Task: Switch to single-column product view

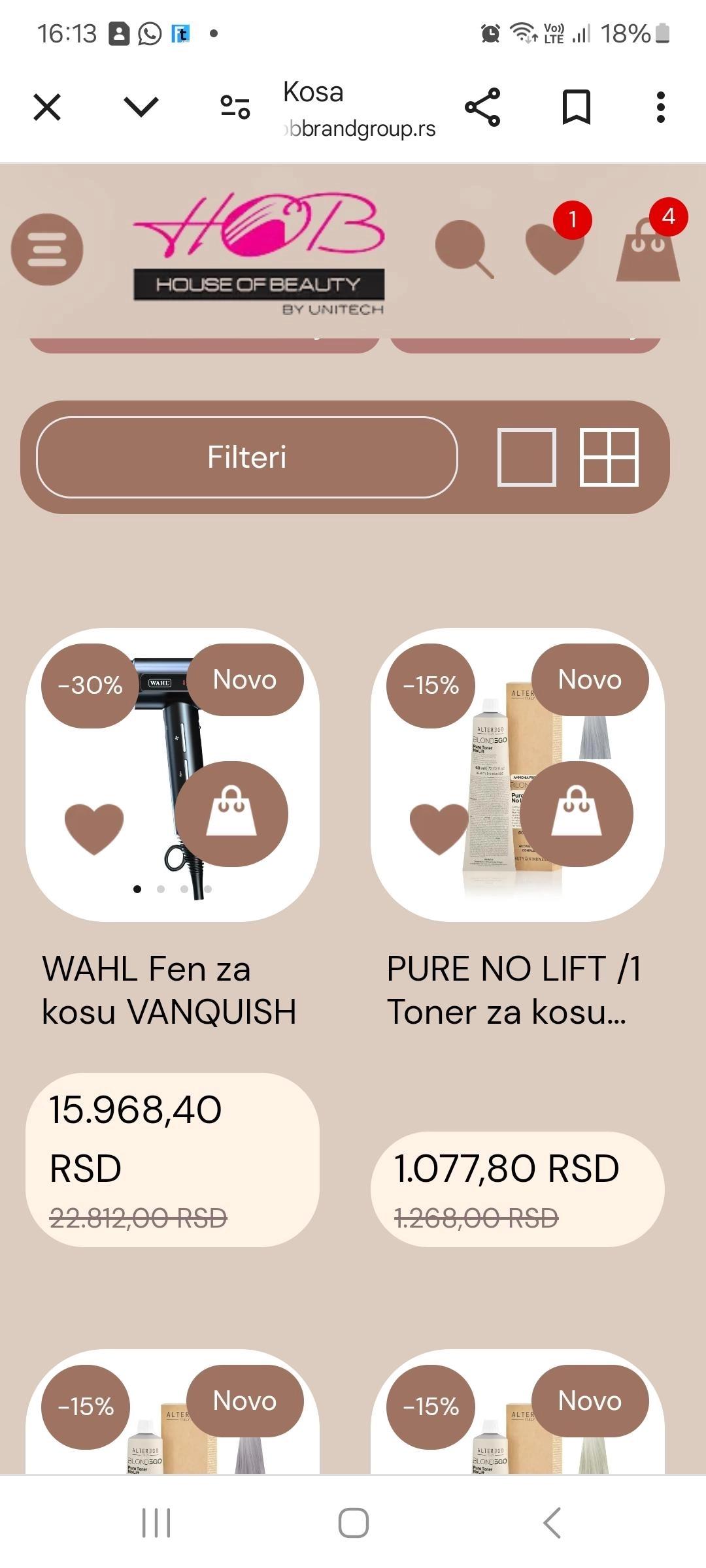Action: pos(527,457)
